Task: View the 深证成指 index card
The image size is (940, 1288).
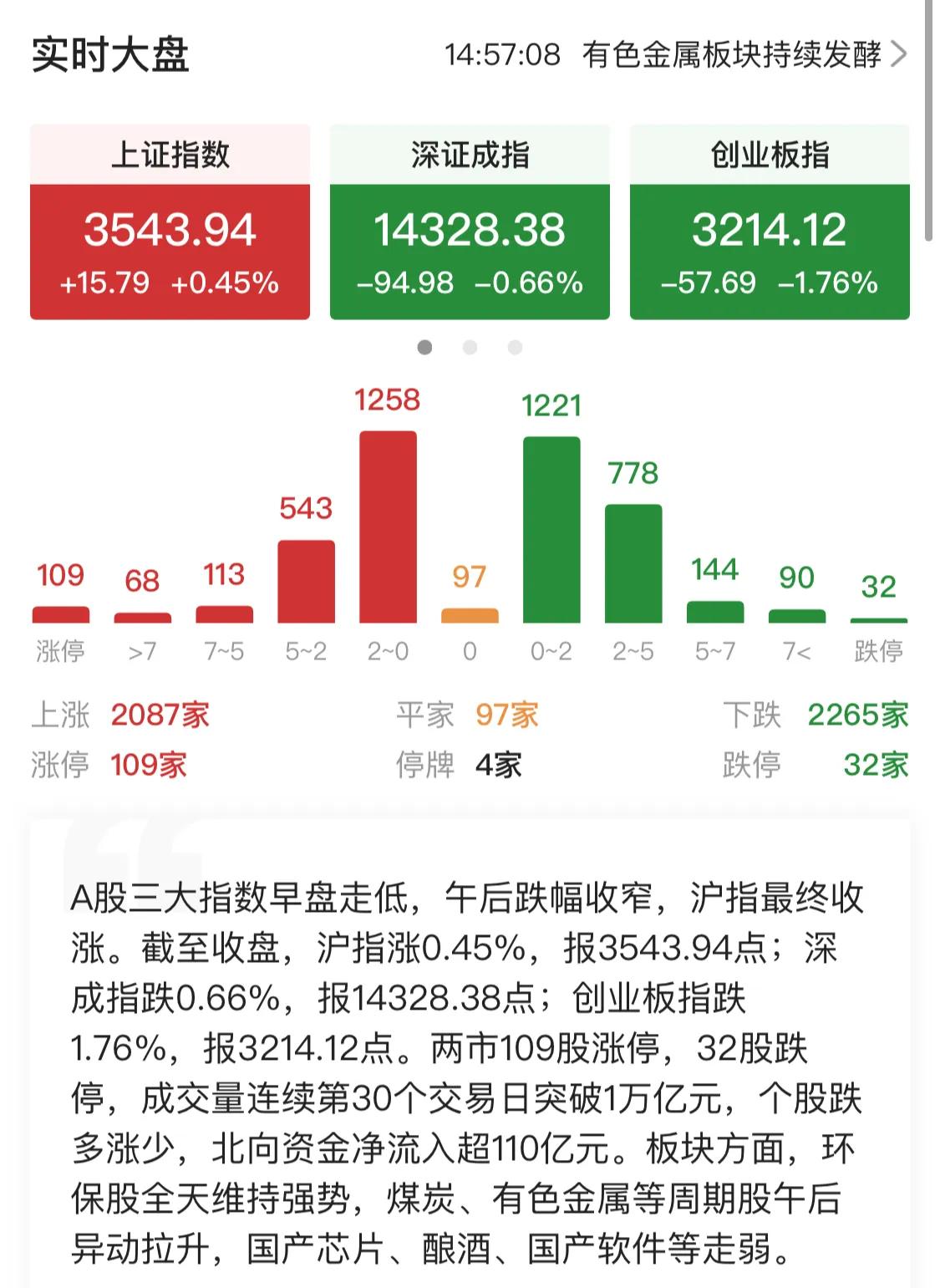Action: [470, 222]
